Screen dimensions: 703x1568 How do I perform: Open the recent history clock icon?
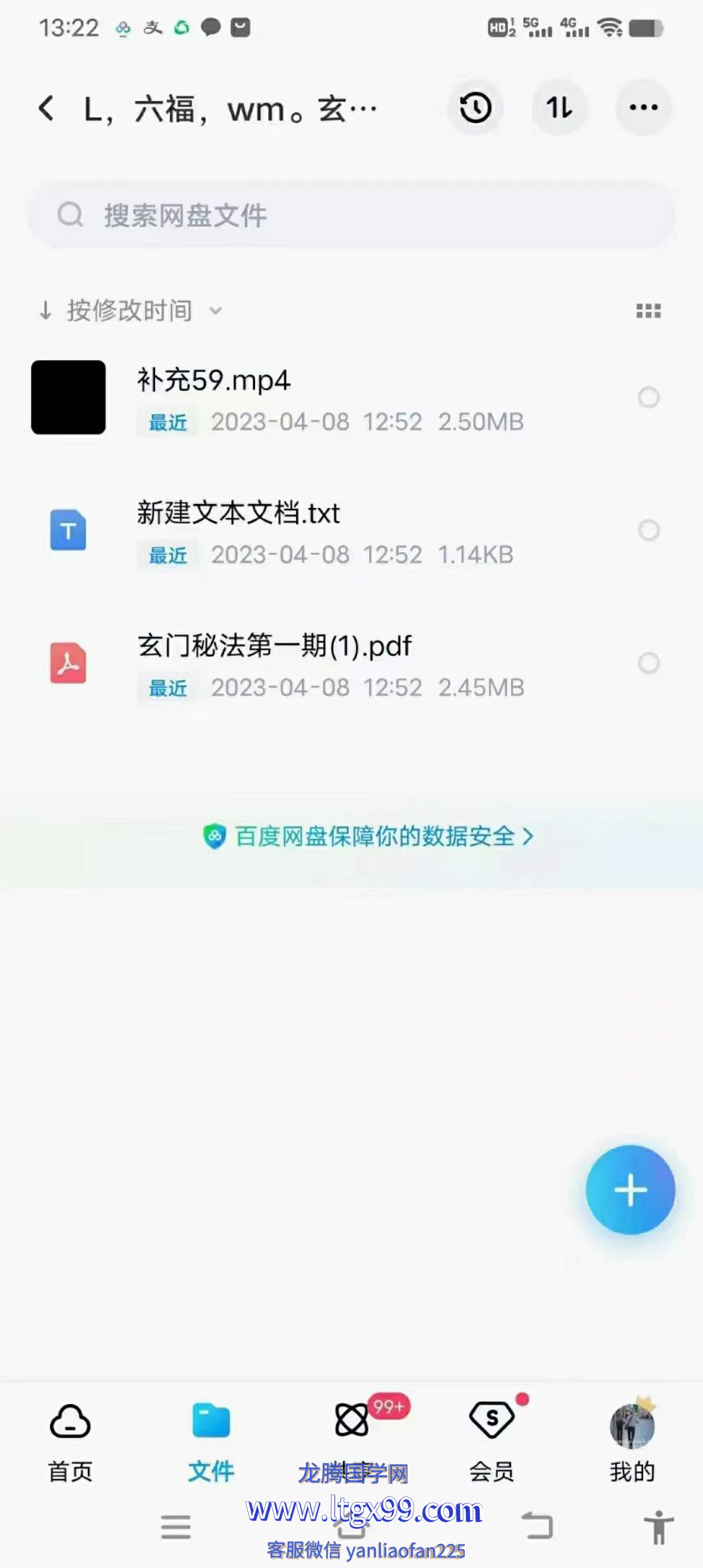(x=475, y=108)
